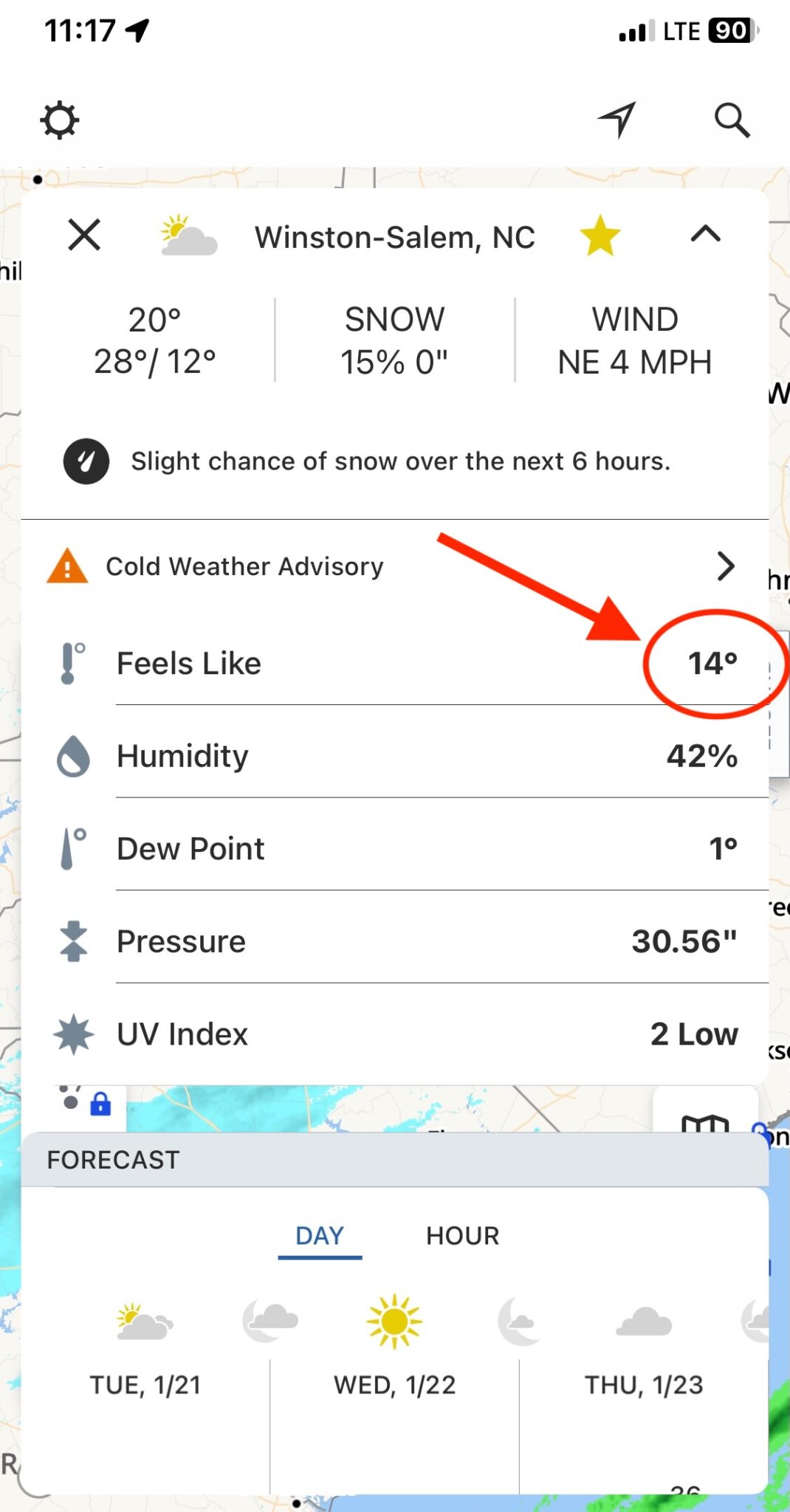Screen dimensions: 790x1512
Task: Open the settings gear
Action: pos(60,120)
